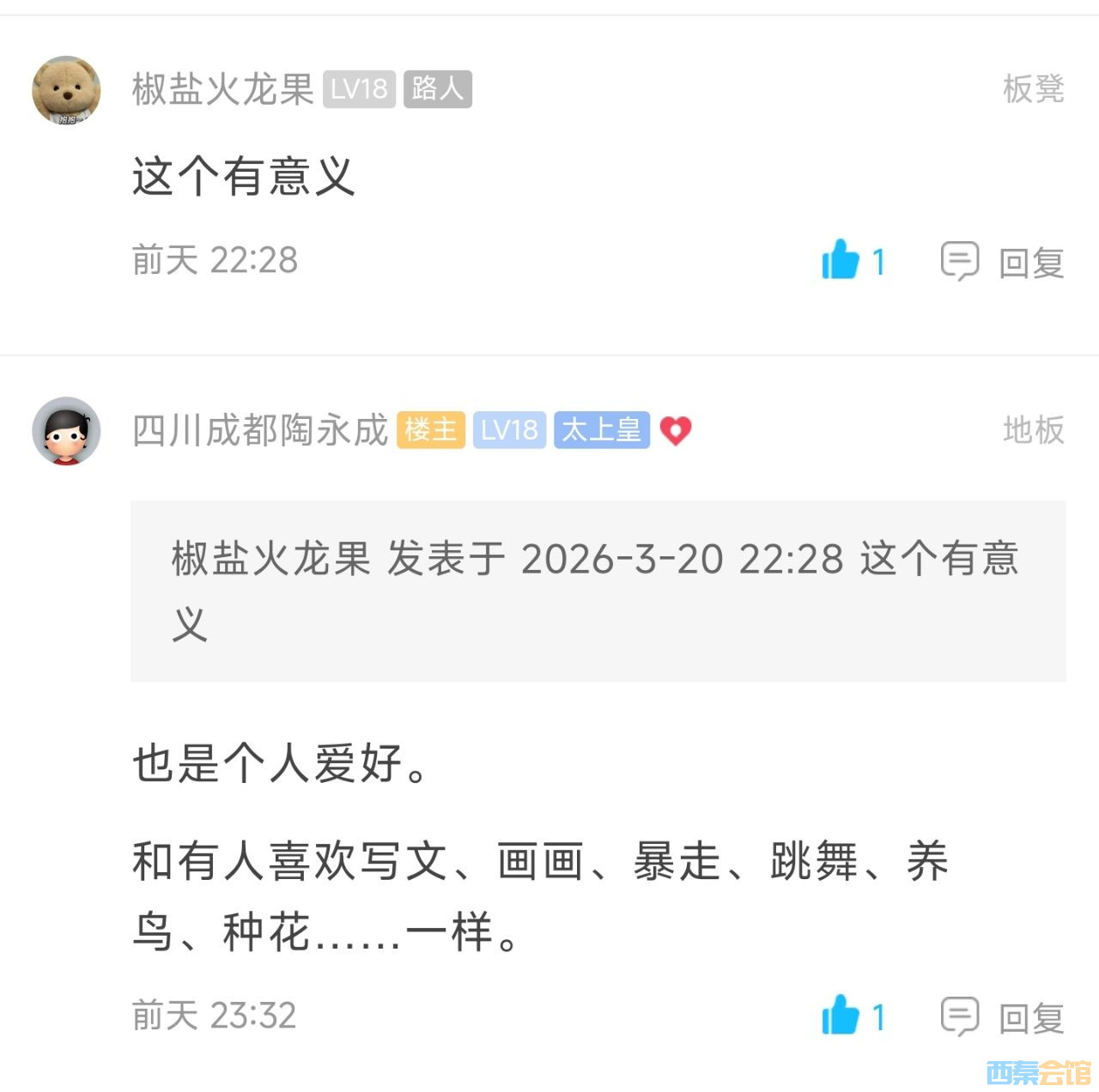Reply to 椒盐火龙果's comment
Viewport: 1099px width, 1092px height.
click(1003, 262)
